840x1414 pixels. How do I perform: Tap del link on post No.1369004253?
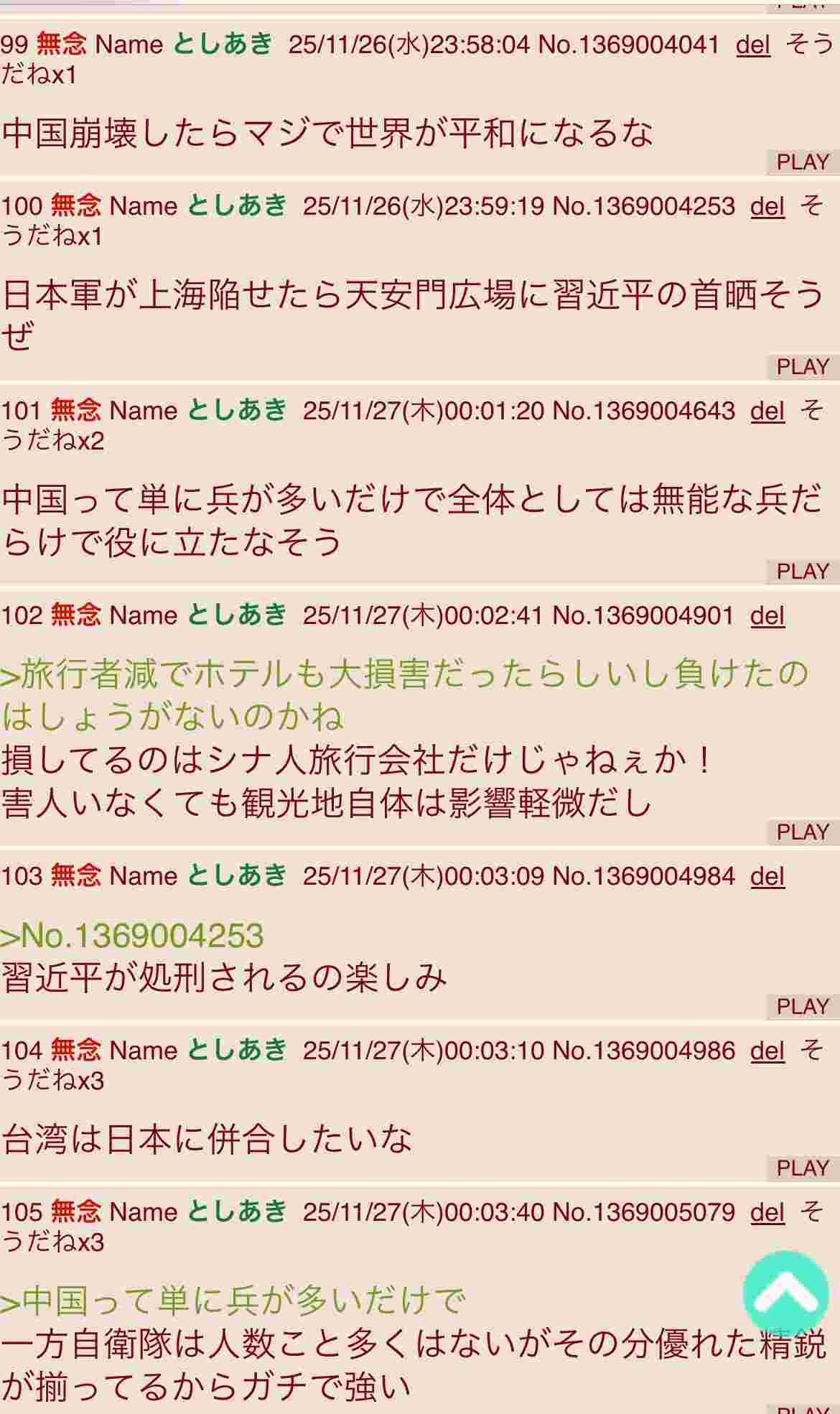point(767,207)
